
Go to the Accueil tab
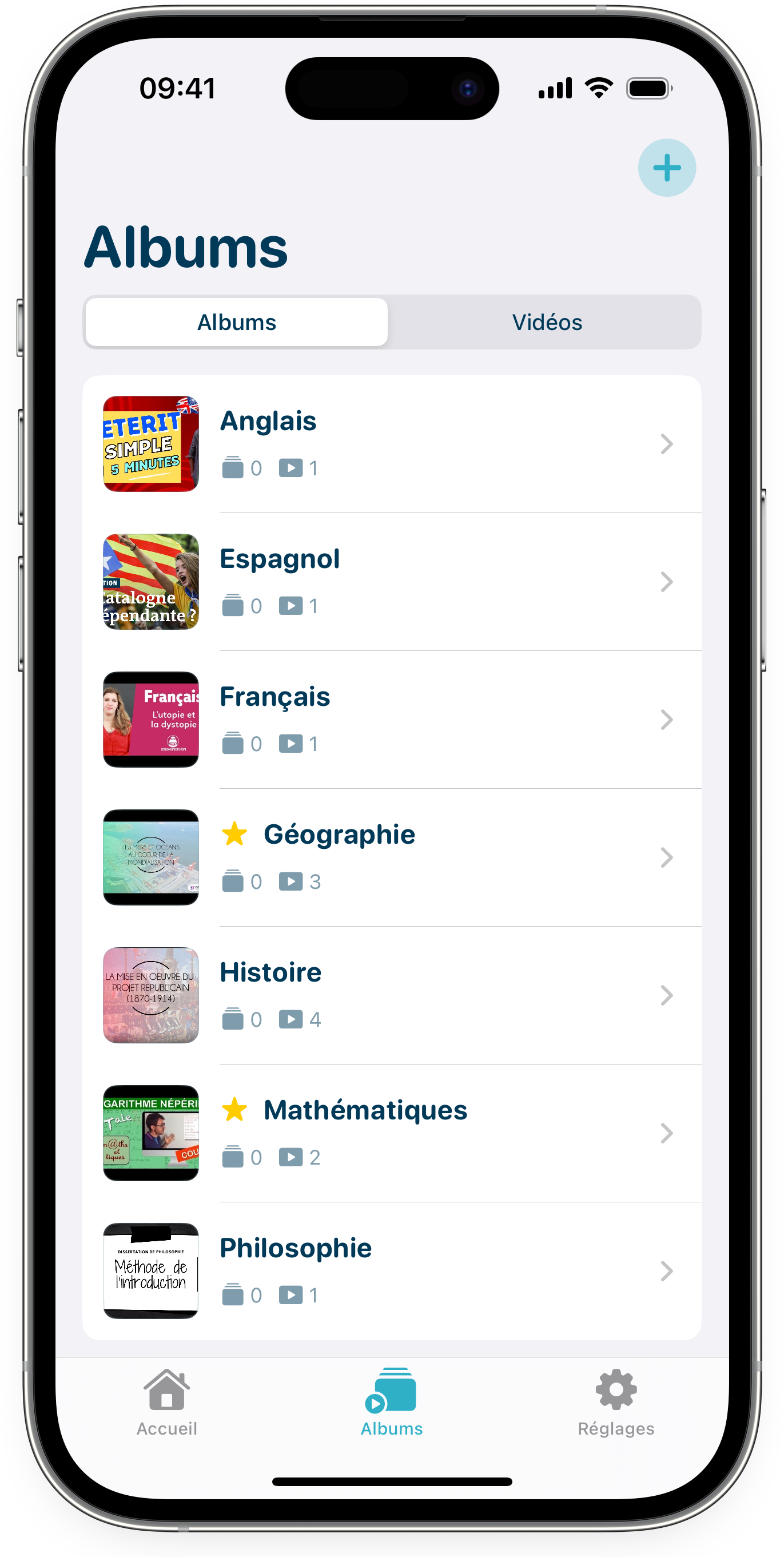click(167, 1402)
